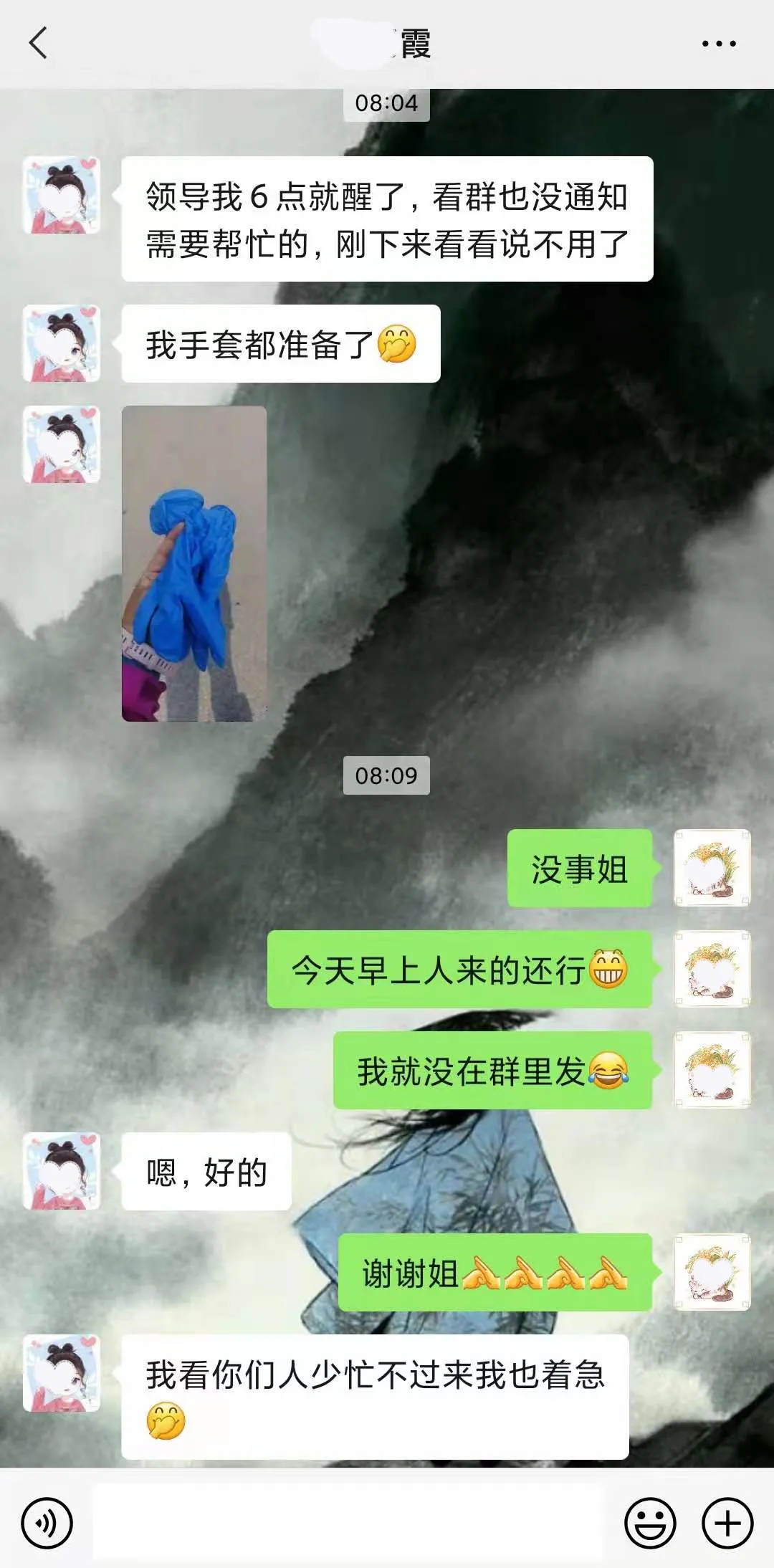Switch to voice message input

point(47,1522)
